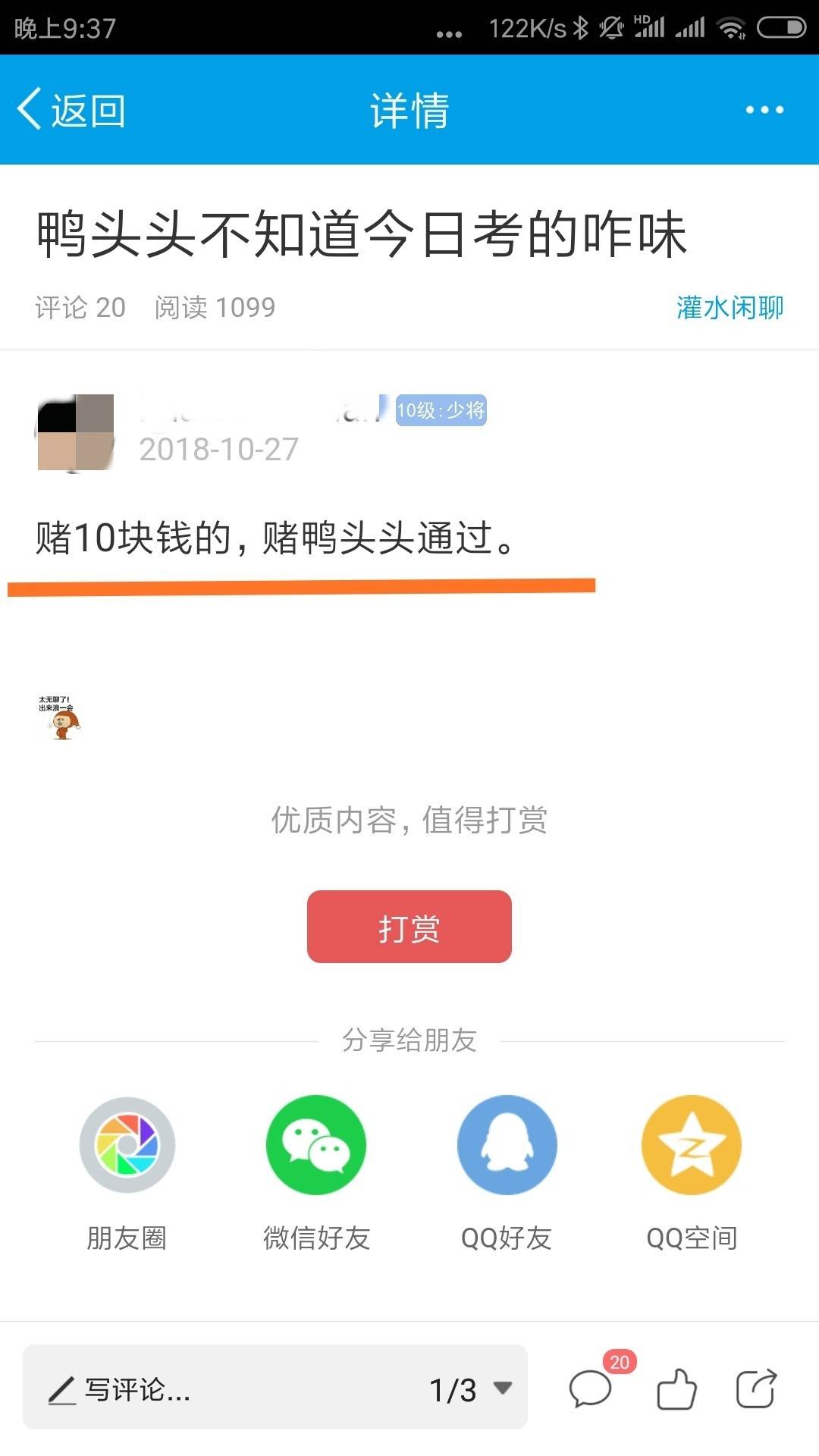This screenshot has height=1456, width=819.
Task: Share to 微信好友
Action: coord(316,1145)
